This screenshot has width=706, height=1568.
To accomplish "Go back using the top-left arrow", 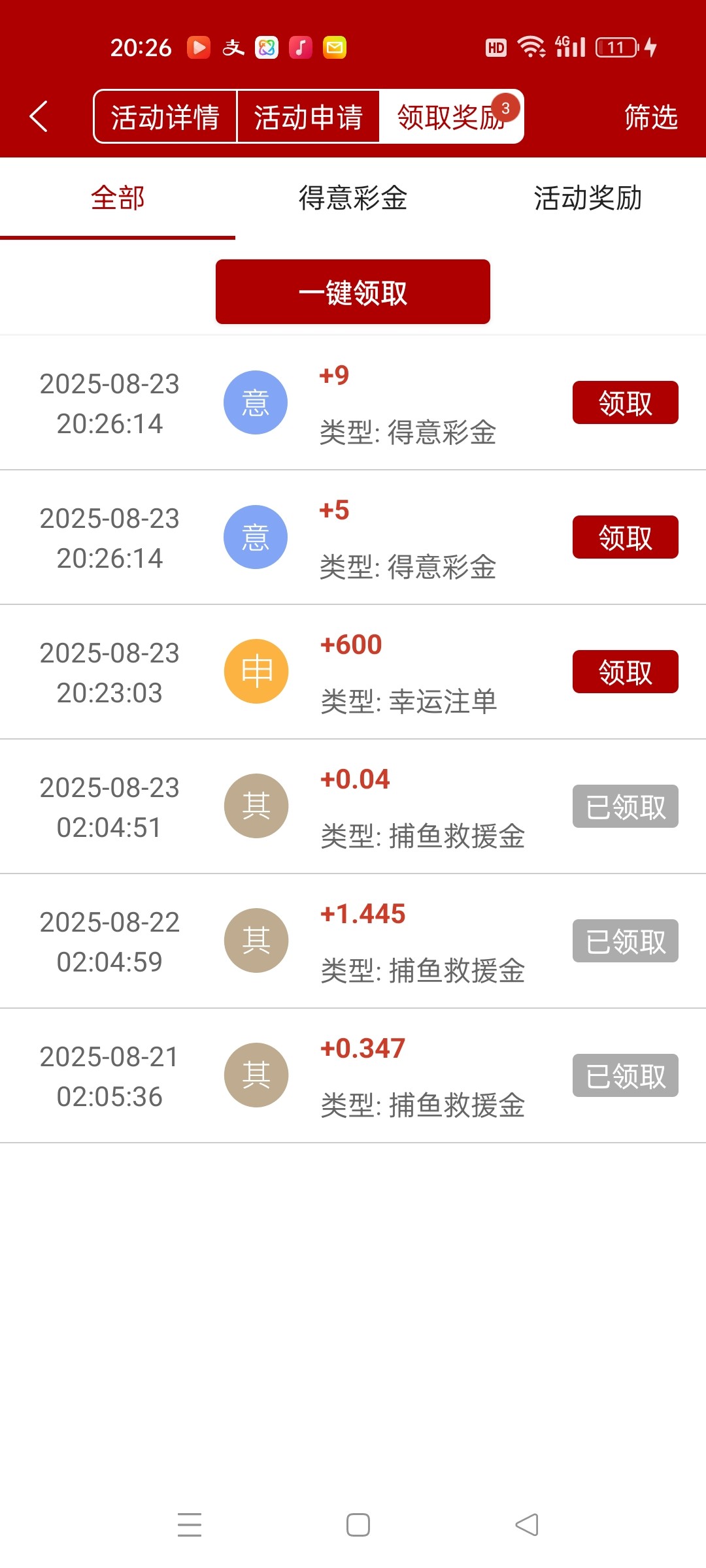I will pos(39,117).
